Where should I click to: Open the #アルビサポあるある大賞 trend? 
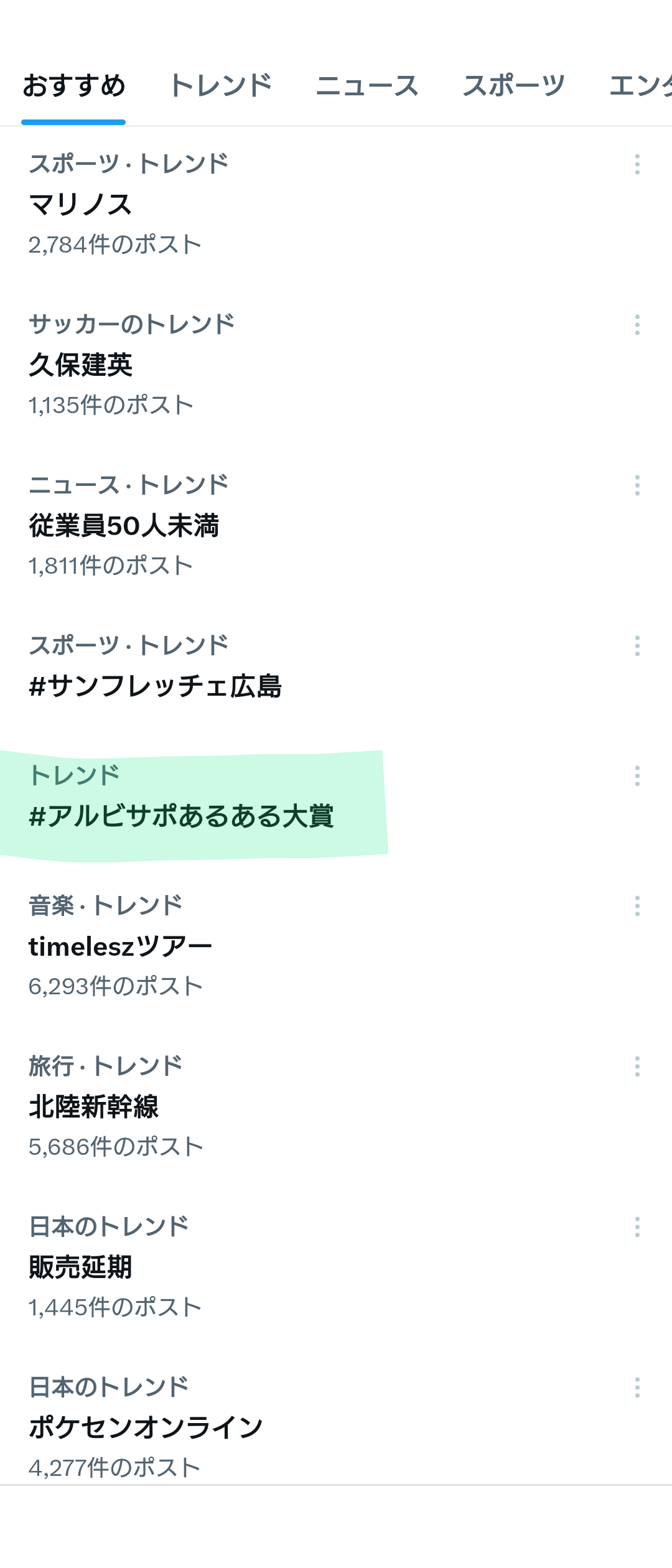pos(181,816)
